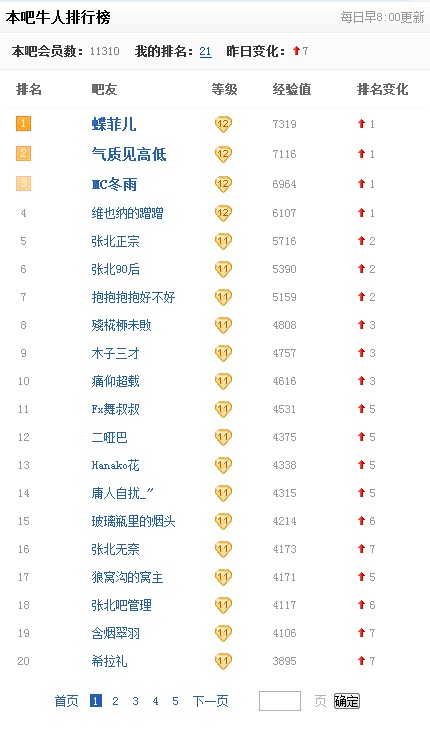This screenshot has height=732, width=430.
Task: Open Fx舞叔叔 profile
Action: [115, 409]
